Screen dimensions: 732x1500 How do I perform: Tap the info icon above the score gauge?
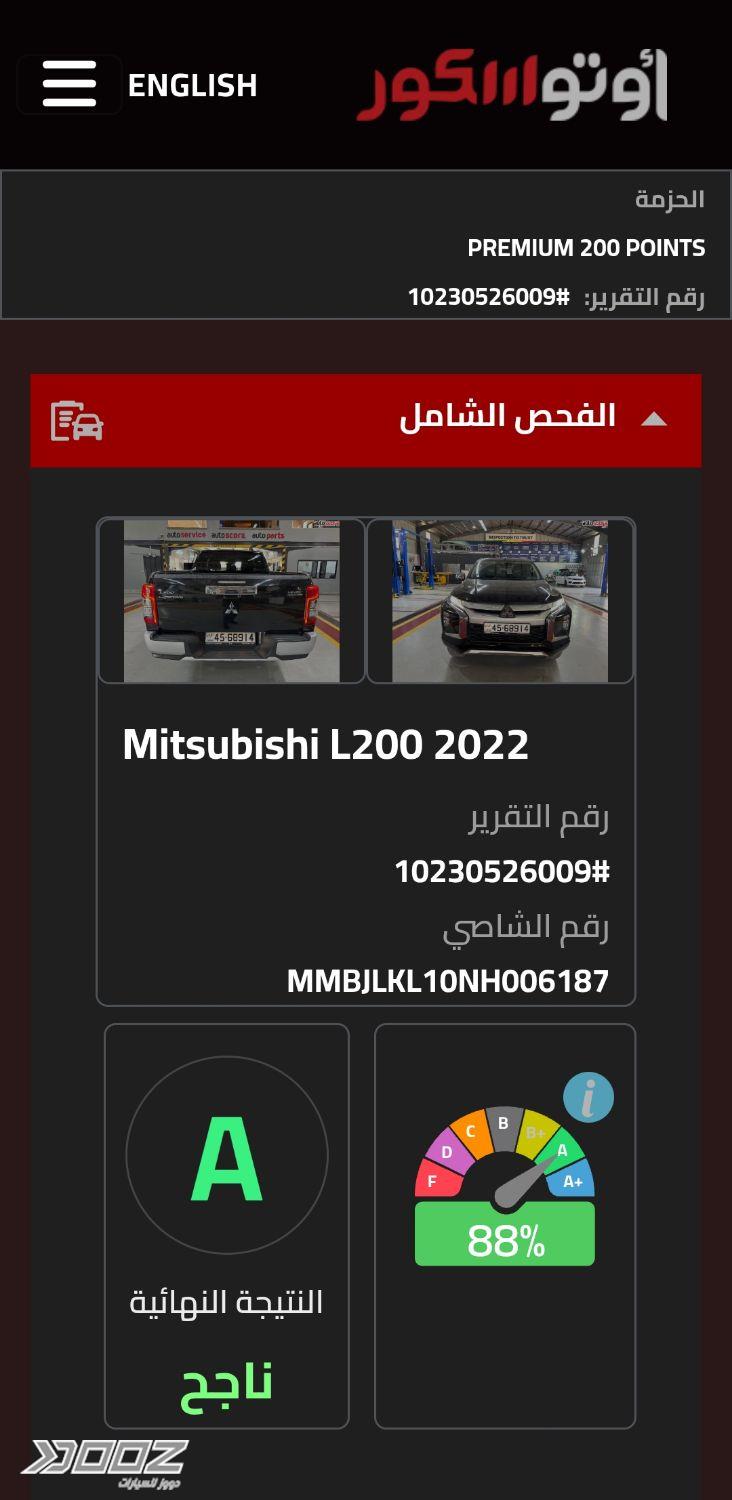(588, 1098)
